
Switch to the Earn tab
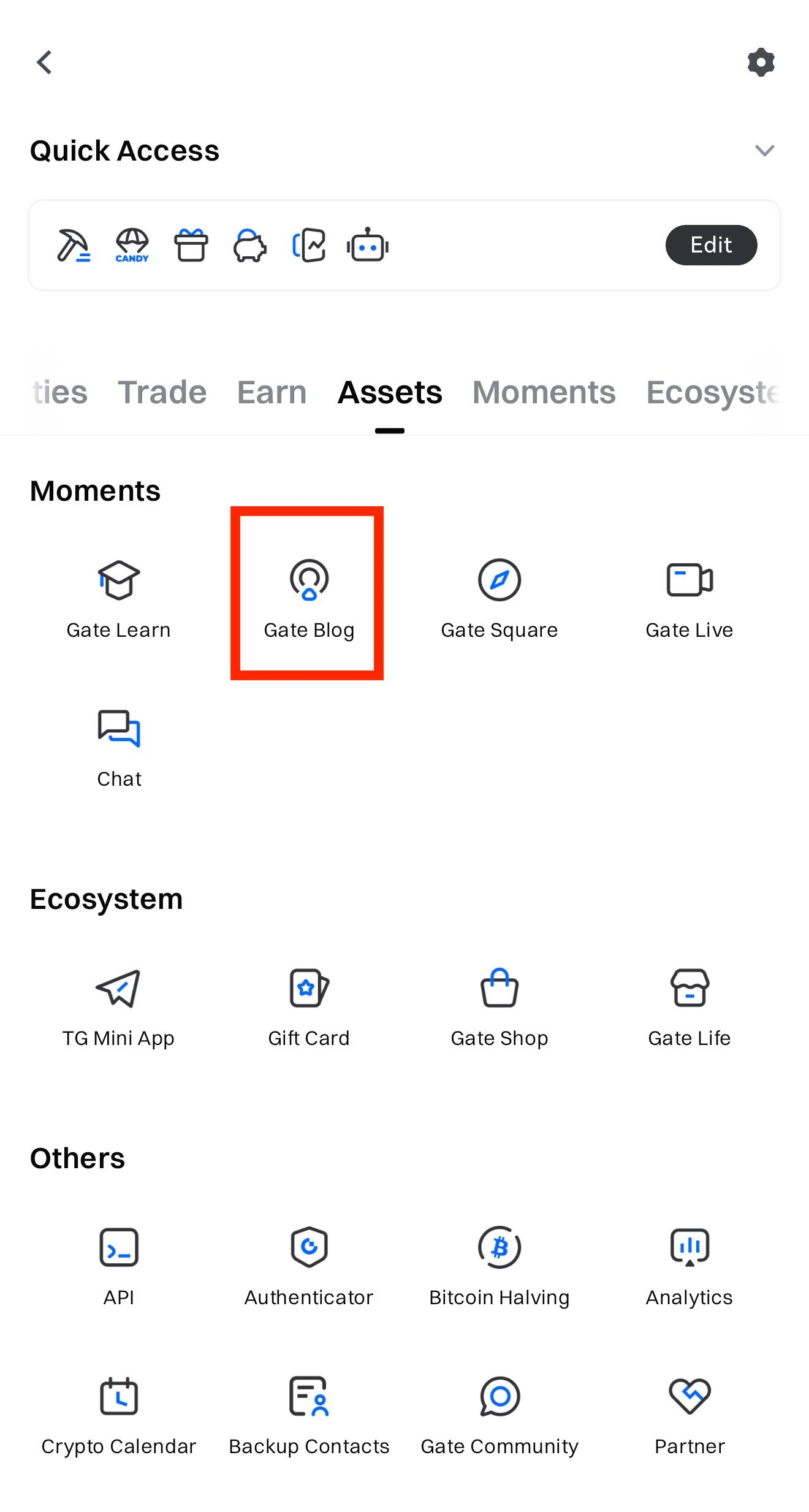coord(272,392)
